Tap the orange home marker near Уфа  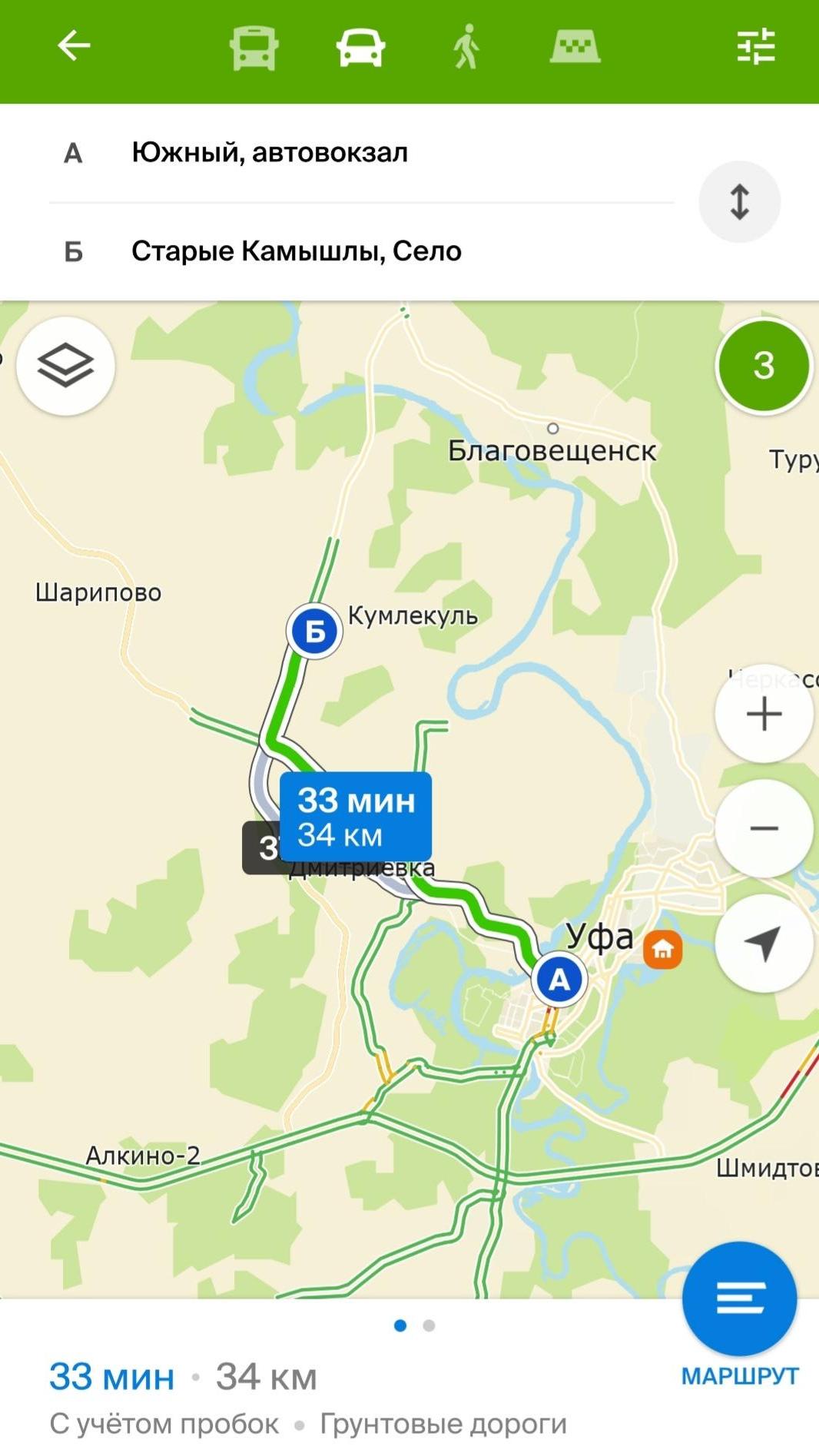[x=663, y=950]
